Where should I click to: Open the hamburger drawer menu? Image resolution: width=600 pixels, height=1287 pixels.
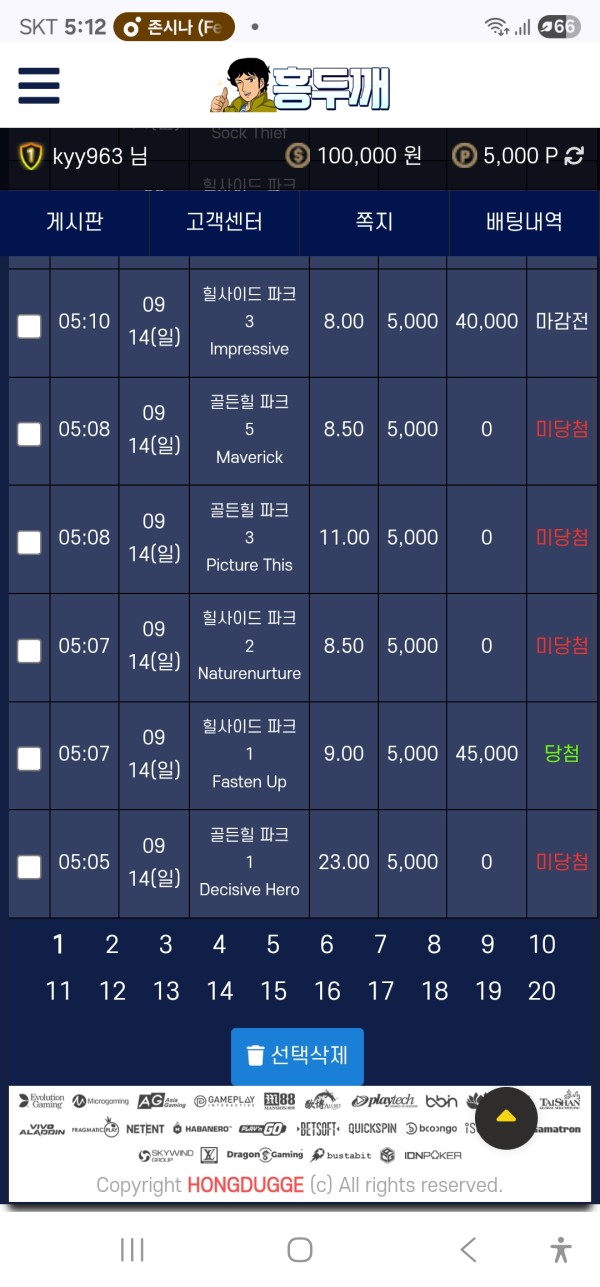(x=39, y=85)
